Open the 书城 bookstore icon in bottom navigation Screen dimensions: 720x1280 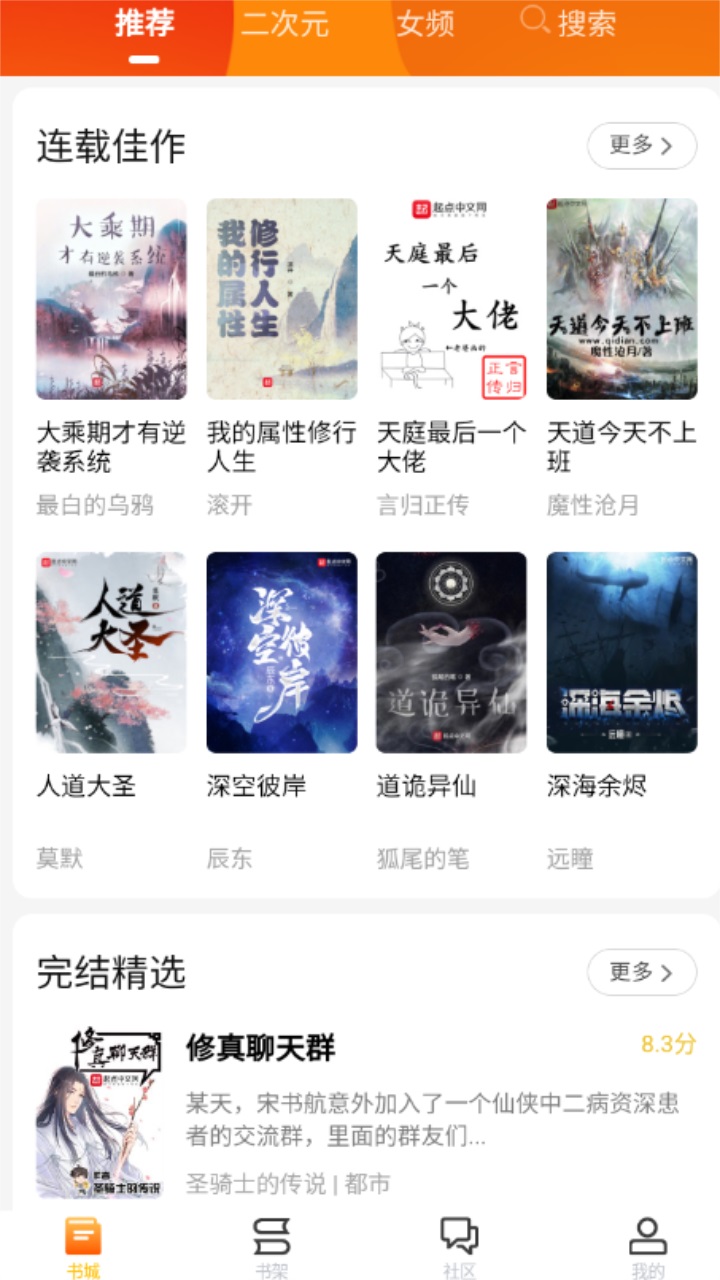[x=84, y=1240]
